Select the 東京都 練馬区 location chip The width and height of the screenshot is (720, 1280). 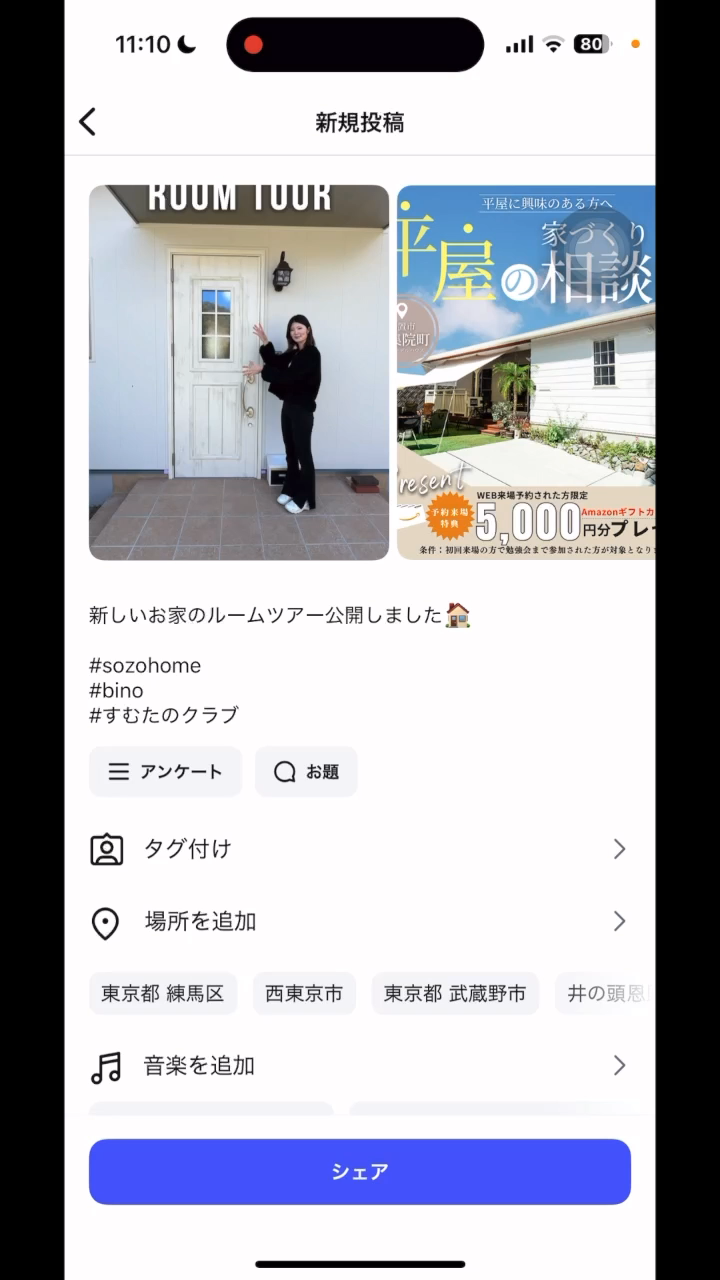pos(163,994)
